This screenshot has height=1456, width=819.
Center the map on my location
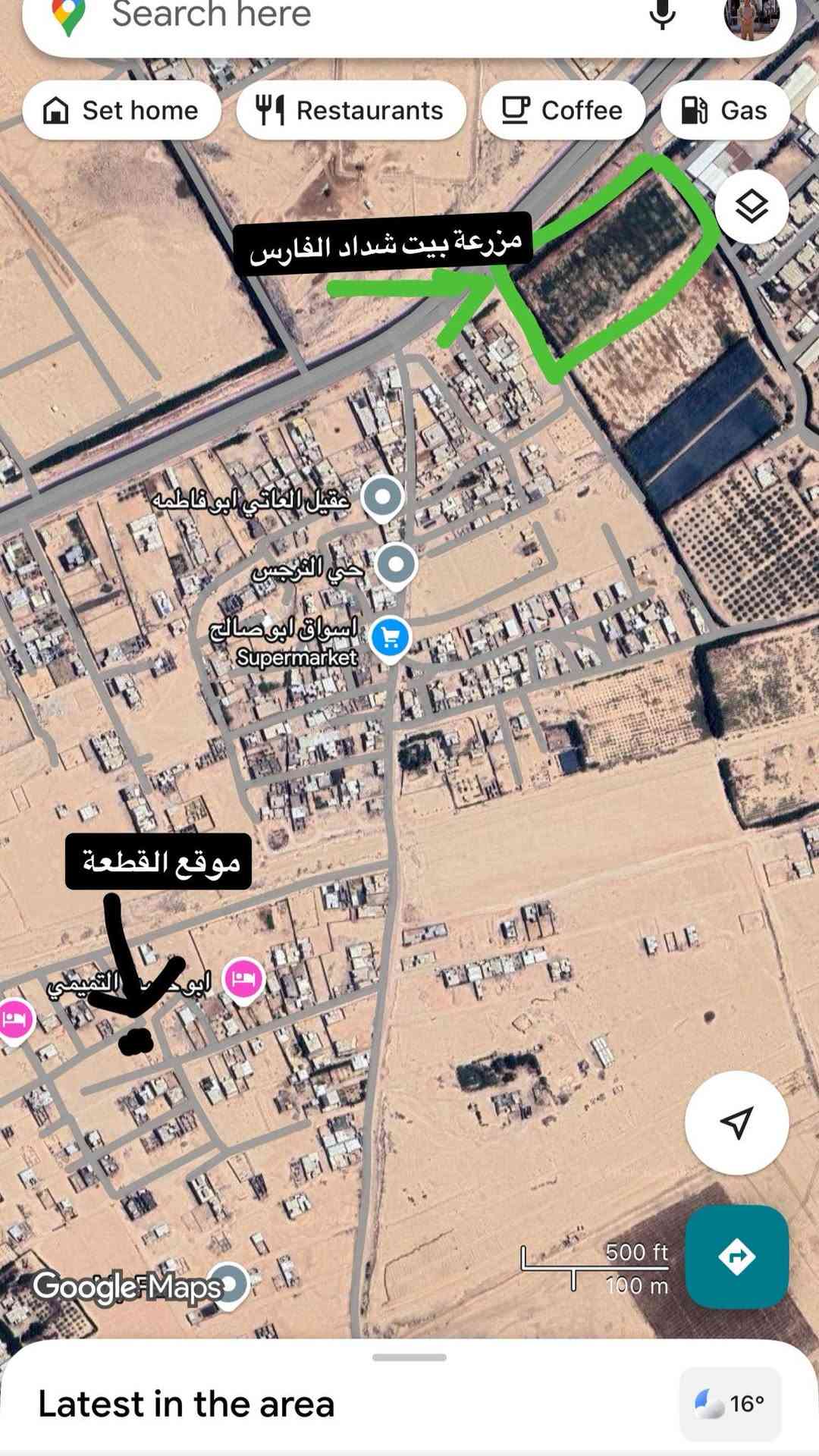coord(736,1122)
